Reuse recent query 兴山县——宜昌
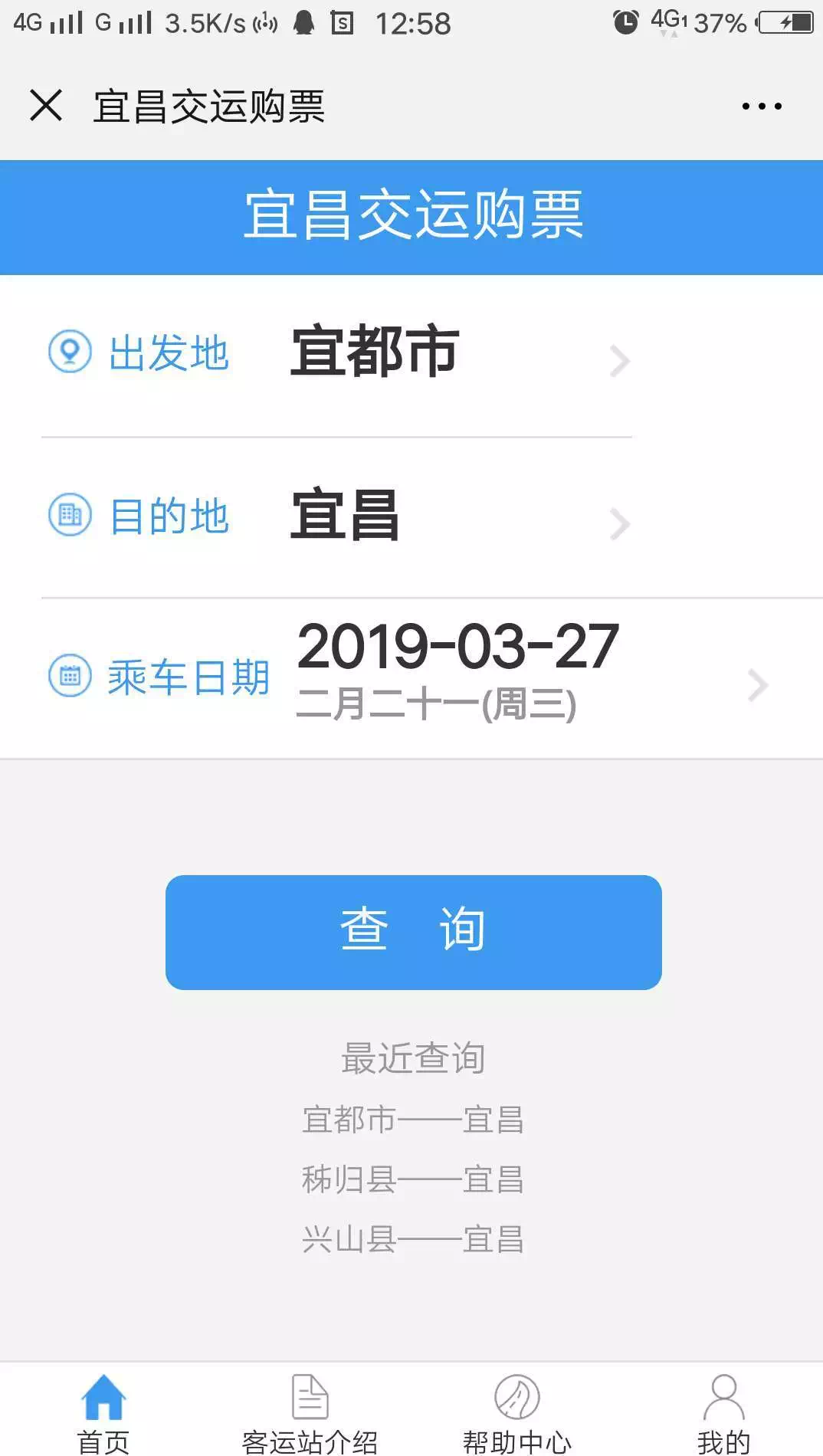The height and width of the screenshot is (1456, 823). (413, 1239)
